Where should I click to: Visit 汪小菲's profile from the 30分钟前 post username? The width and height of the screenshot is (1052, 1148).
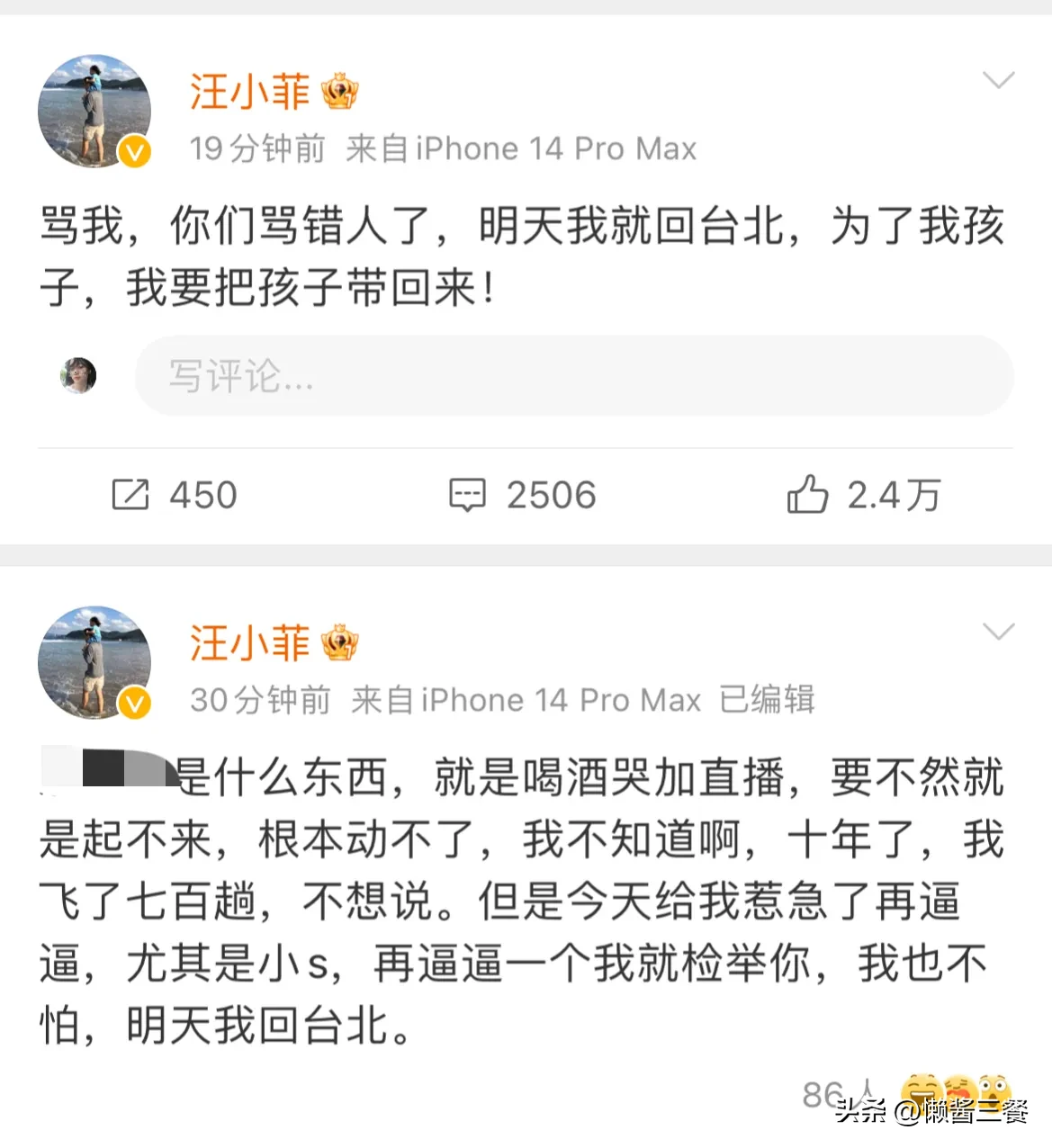pyautogui.click(x=249, y=643)
